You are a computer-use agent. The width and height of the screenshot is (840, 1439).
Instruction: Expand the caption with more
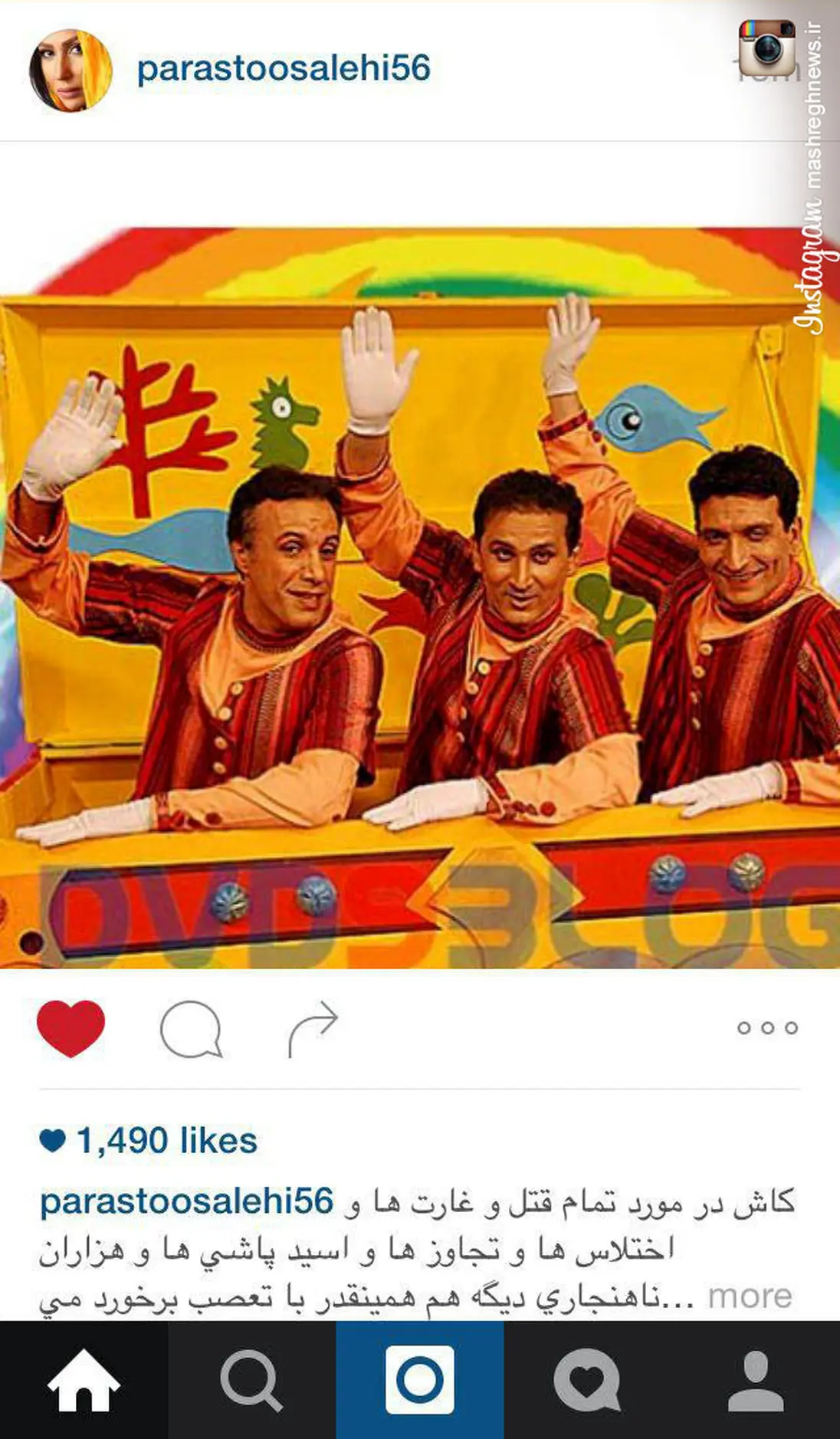tap(750, 1296)
